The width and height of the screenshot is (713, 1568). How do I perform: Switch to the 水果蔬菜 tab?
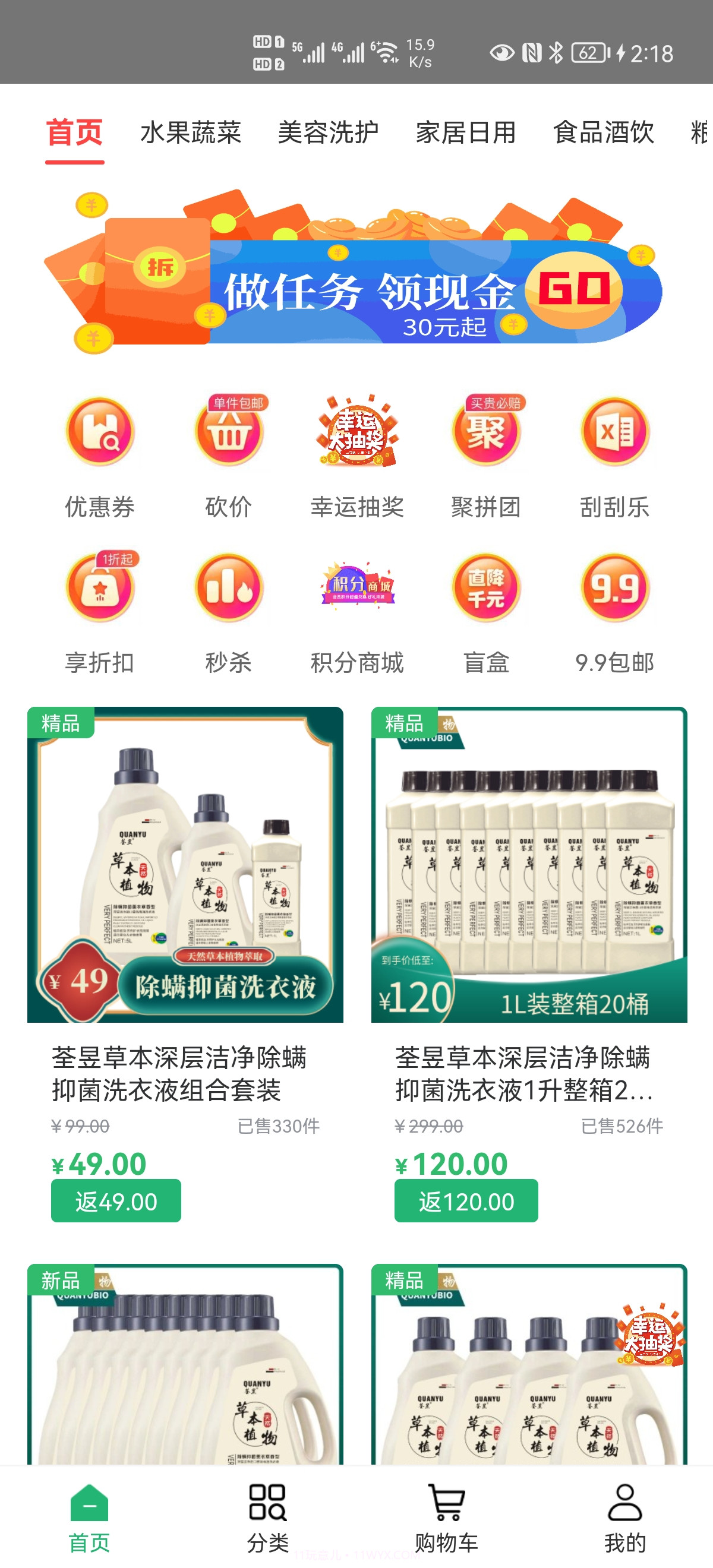coord(192,132)
